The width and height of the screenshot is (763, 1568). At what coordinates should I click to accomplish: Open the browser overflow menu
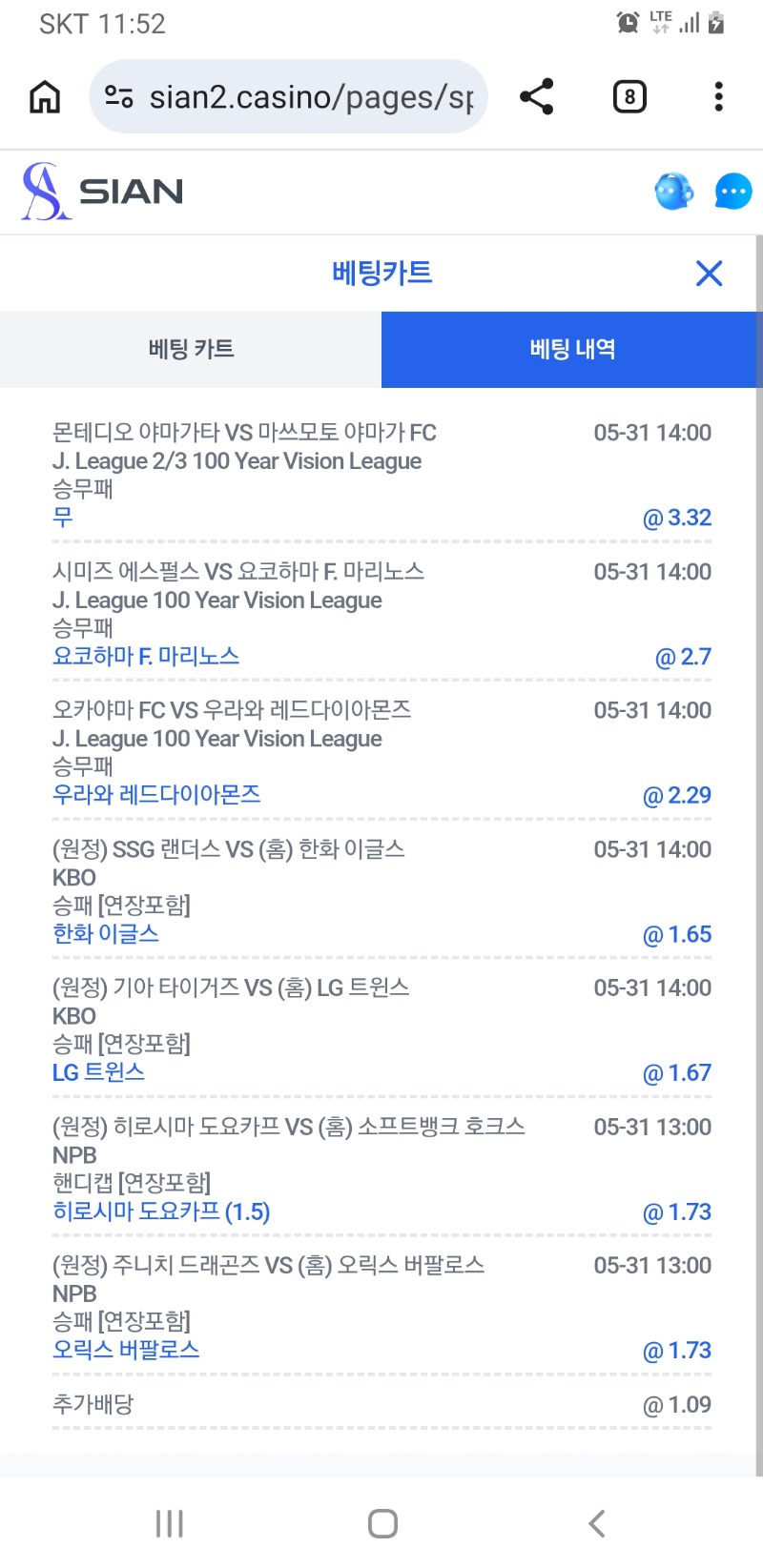[719, 96]
